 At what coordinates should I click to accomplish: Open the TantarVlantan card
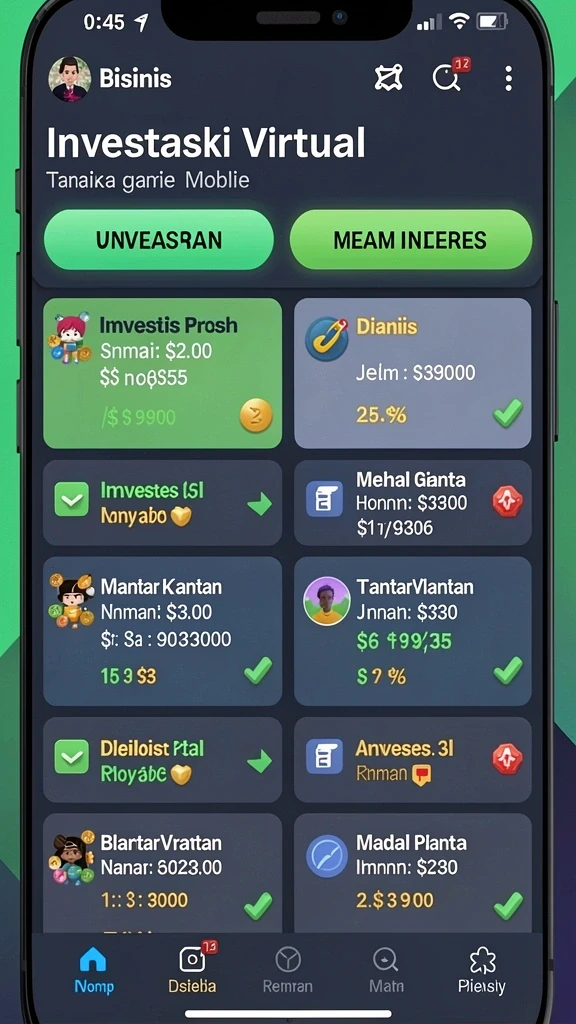click(413, 631)
